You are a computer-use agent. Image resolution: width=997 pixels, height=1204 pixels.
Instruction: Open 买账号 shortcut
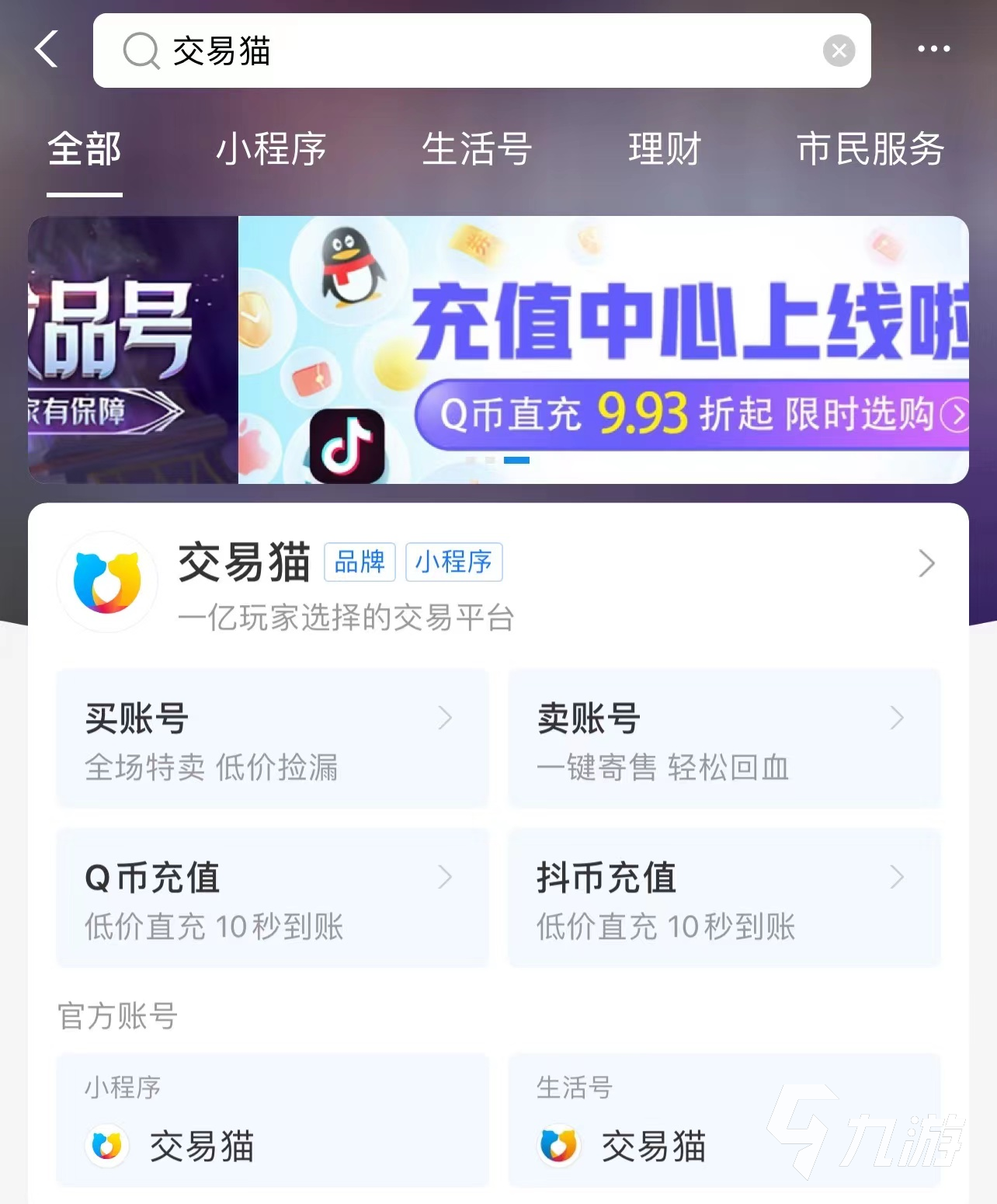tap(272, 738)
